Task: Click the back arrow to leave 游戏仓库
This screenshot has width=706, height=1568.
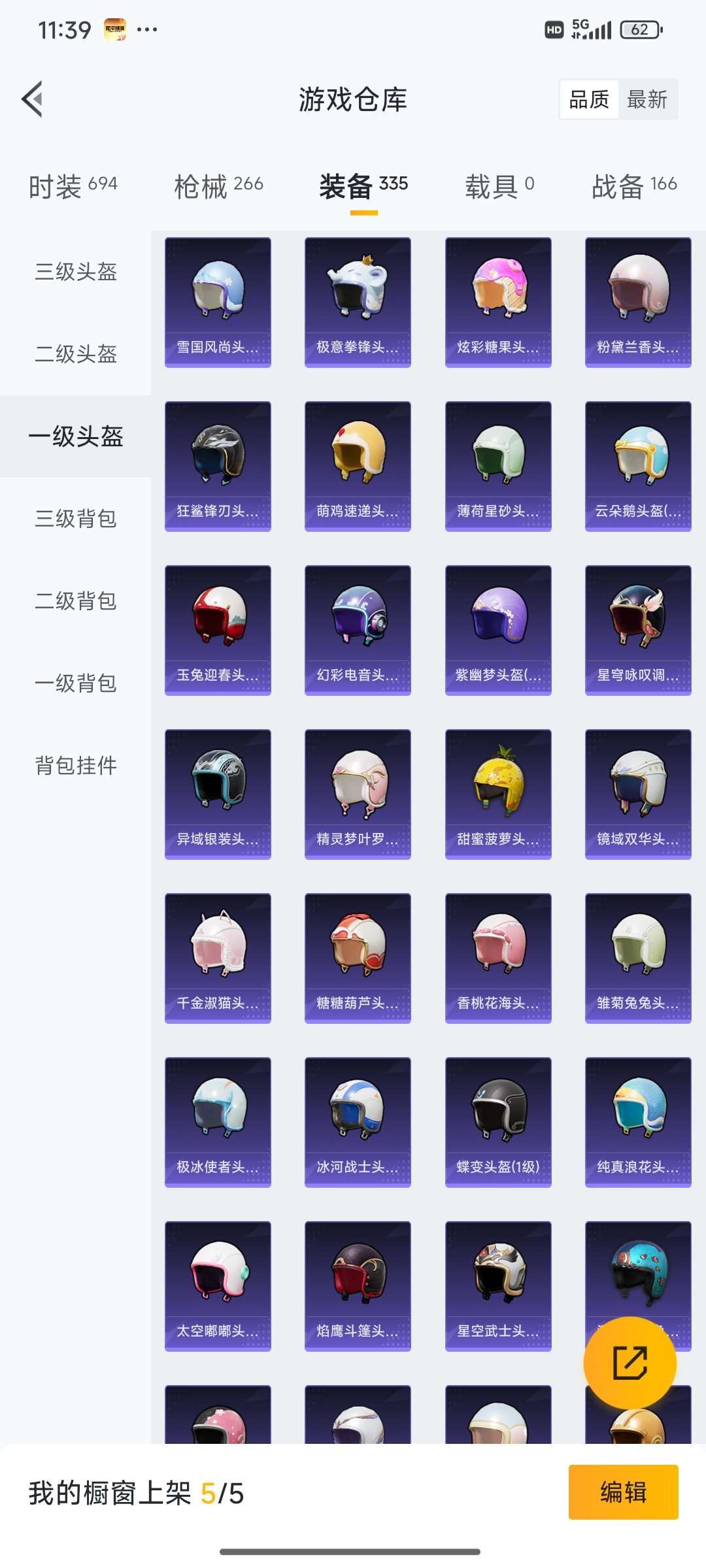Action: click(x=31, y=100)
